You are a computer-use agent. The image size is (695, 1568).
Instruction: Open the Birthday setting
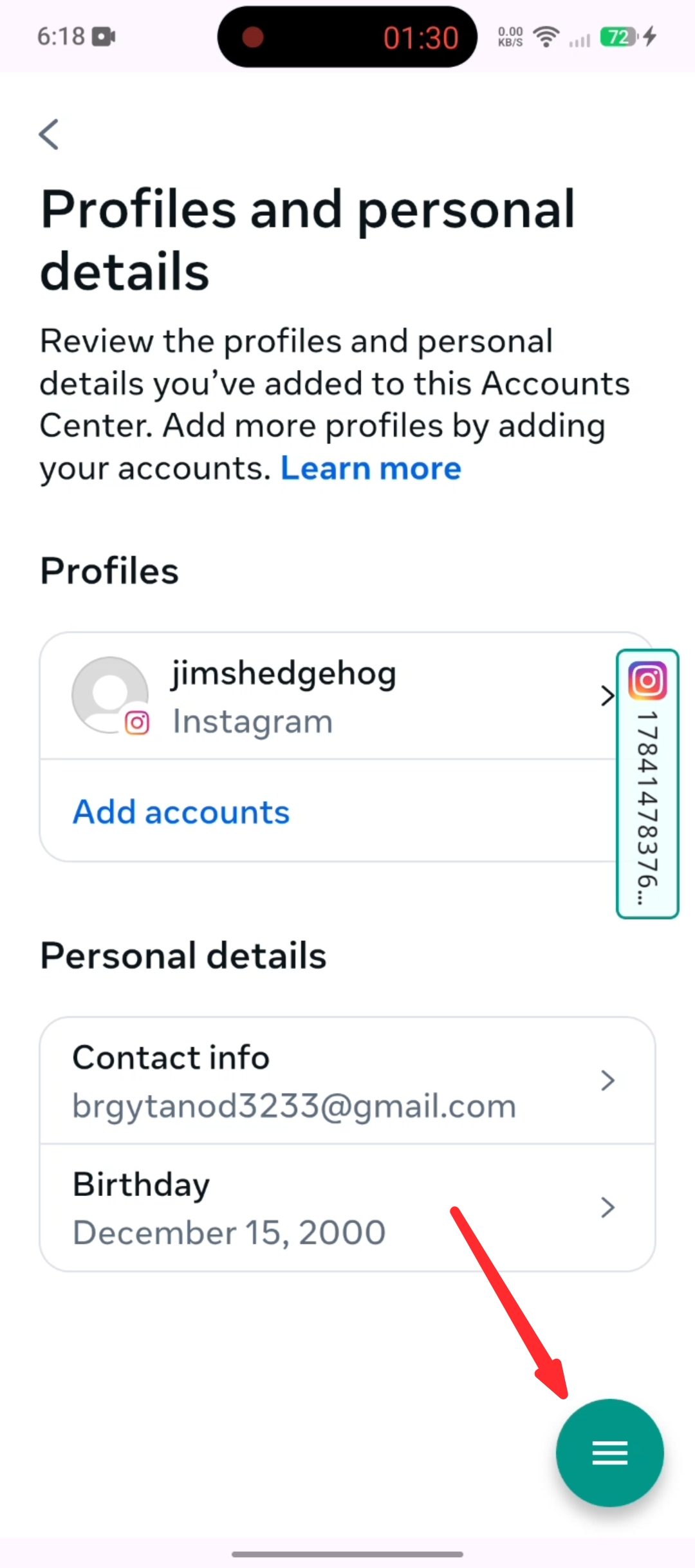pyautogui.click(x=347, y=1208)
